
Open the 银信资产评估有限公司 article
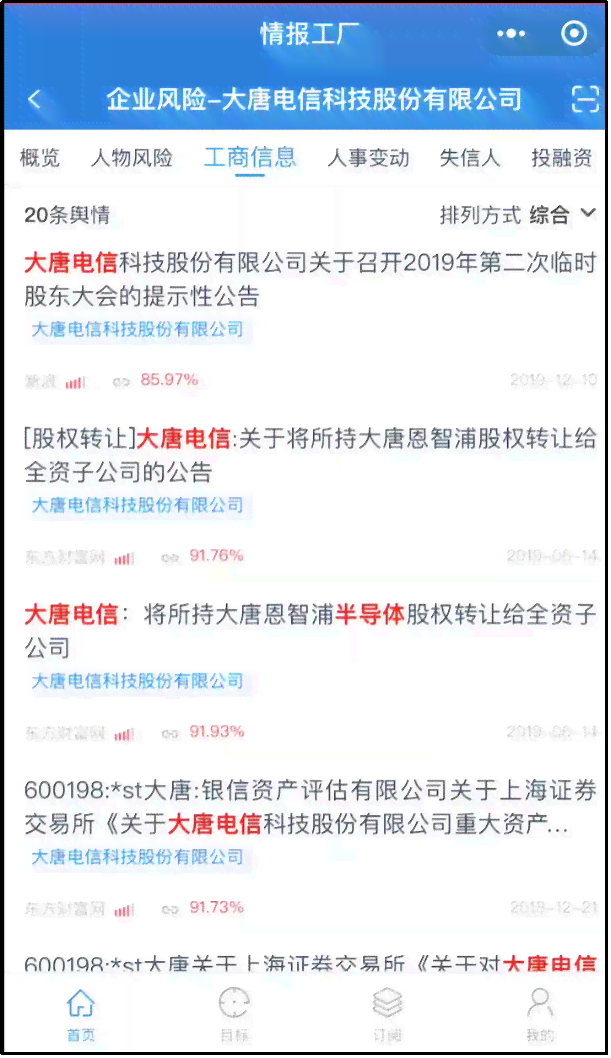tap(309, 808)
